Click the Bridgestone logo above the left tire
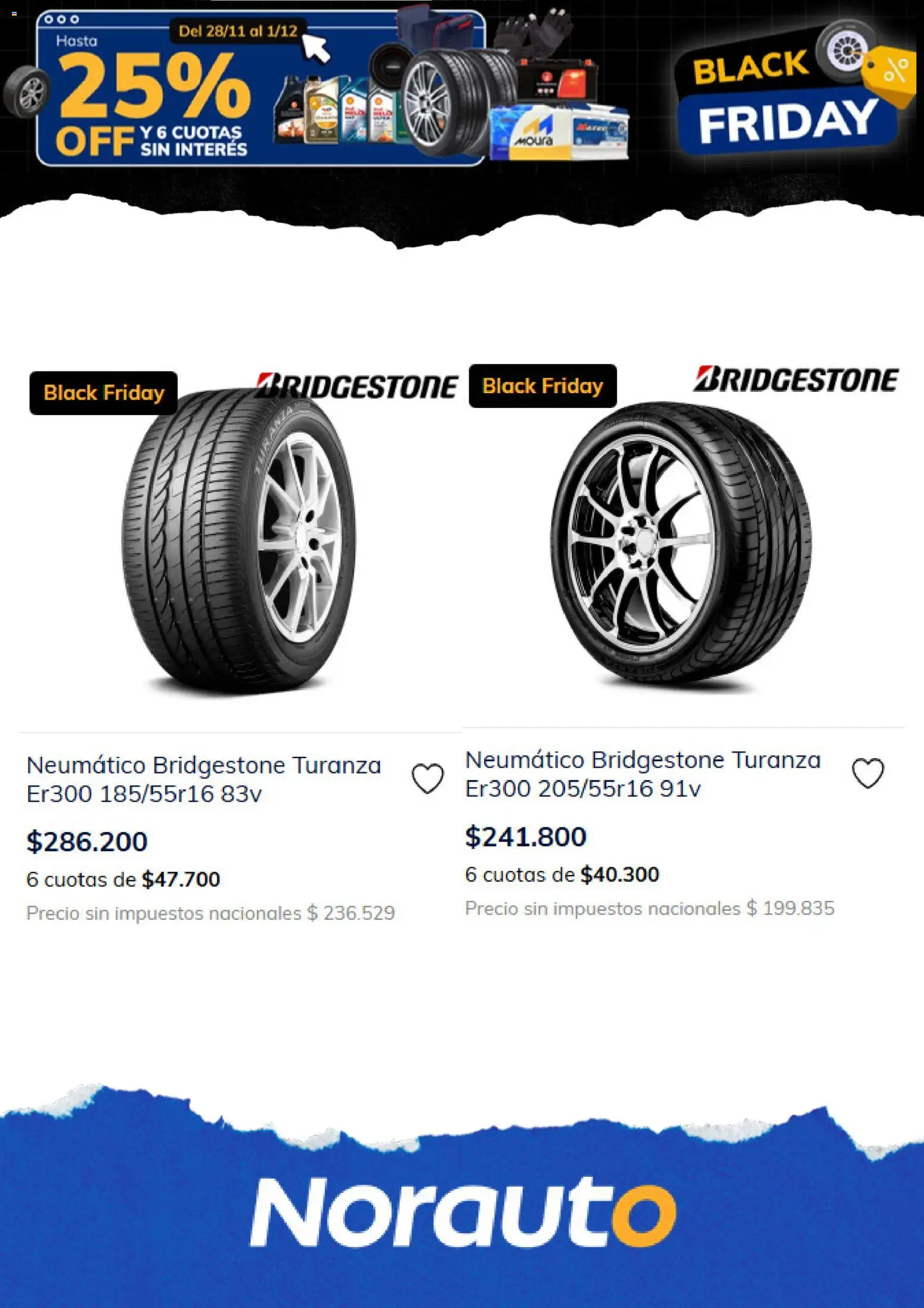Screen dimensions: 924x1308 pyautogui.click(x=353, y=385)
